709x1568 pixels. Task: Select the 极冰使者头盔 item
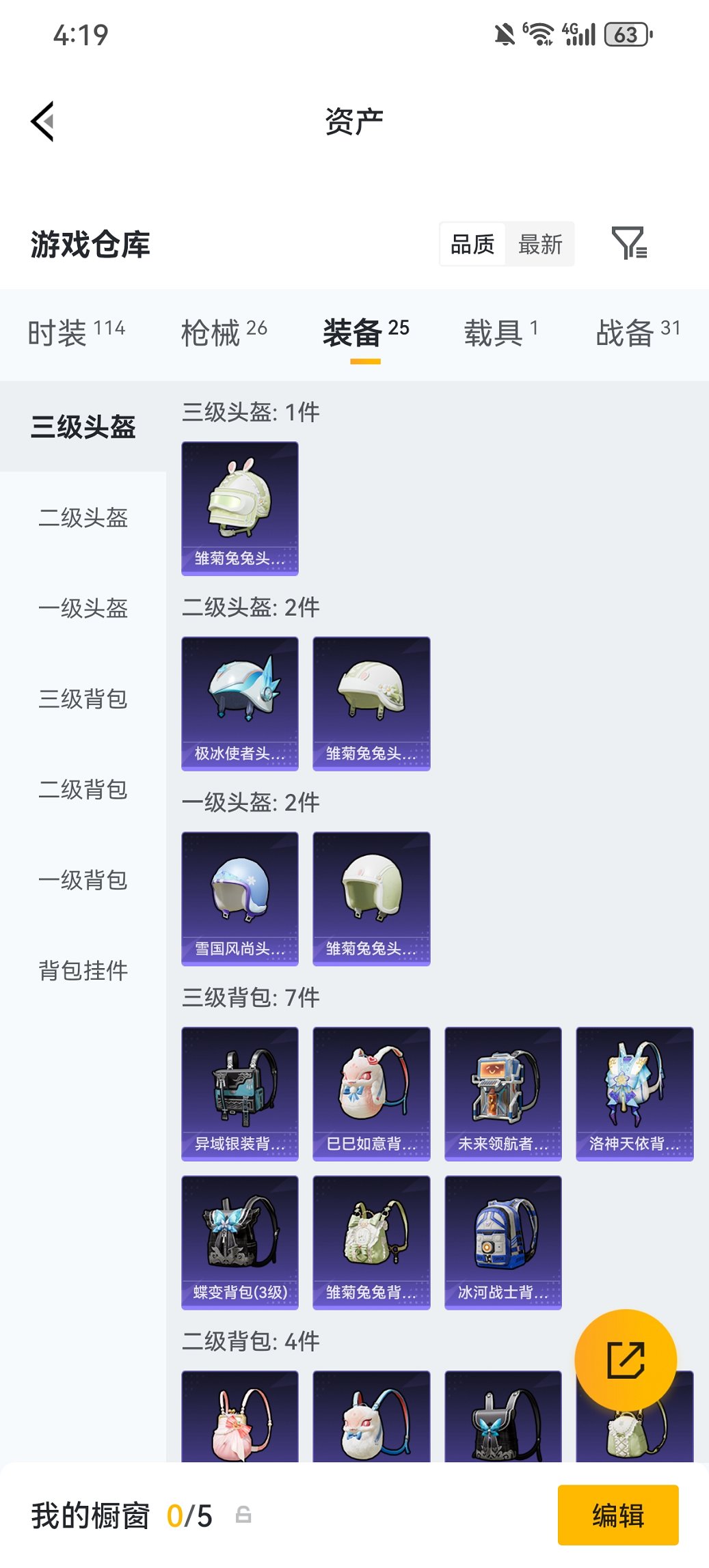[240, 702]
